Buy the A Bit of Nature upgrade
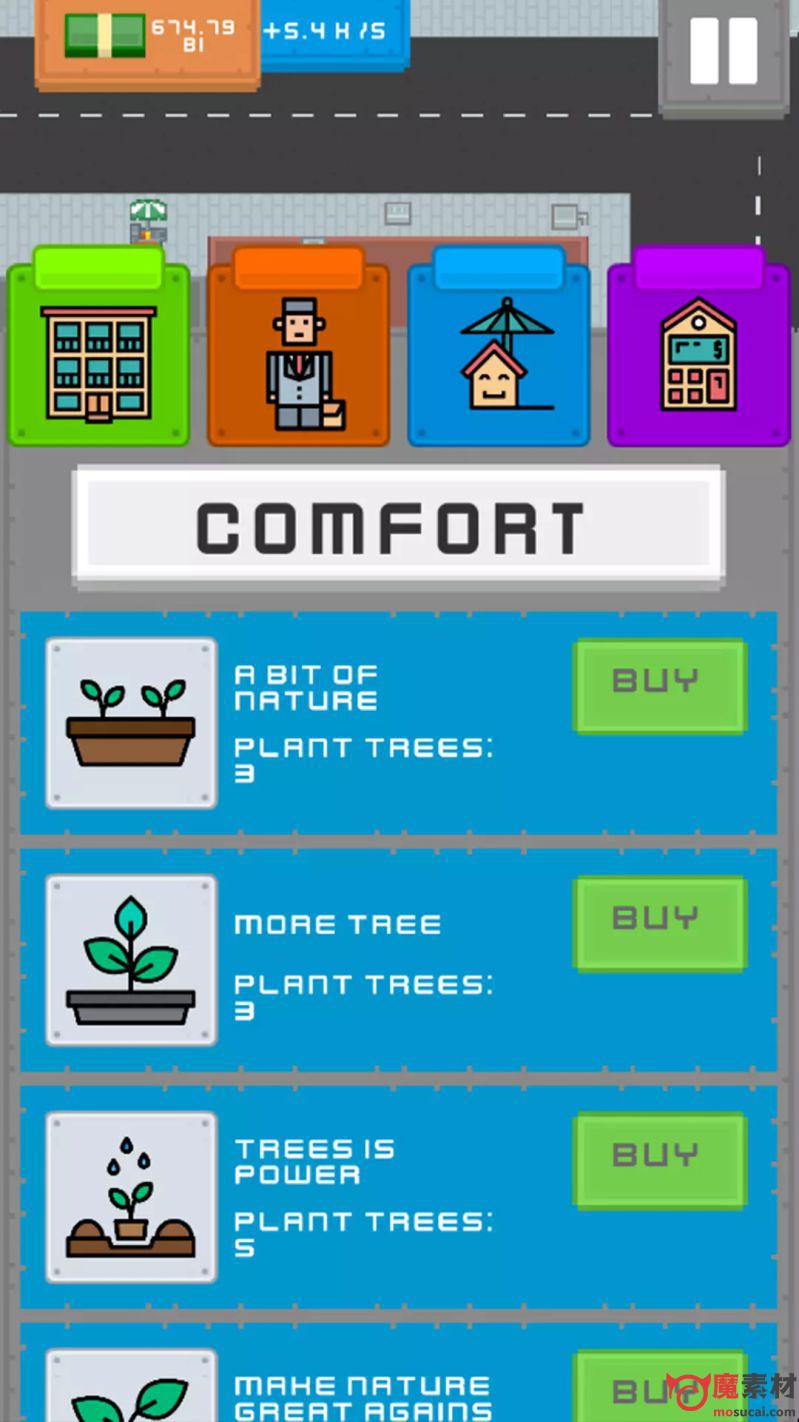The height and width of the screenshot is (1422, 799). (659, 685)
